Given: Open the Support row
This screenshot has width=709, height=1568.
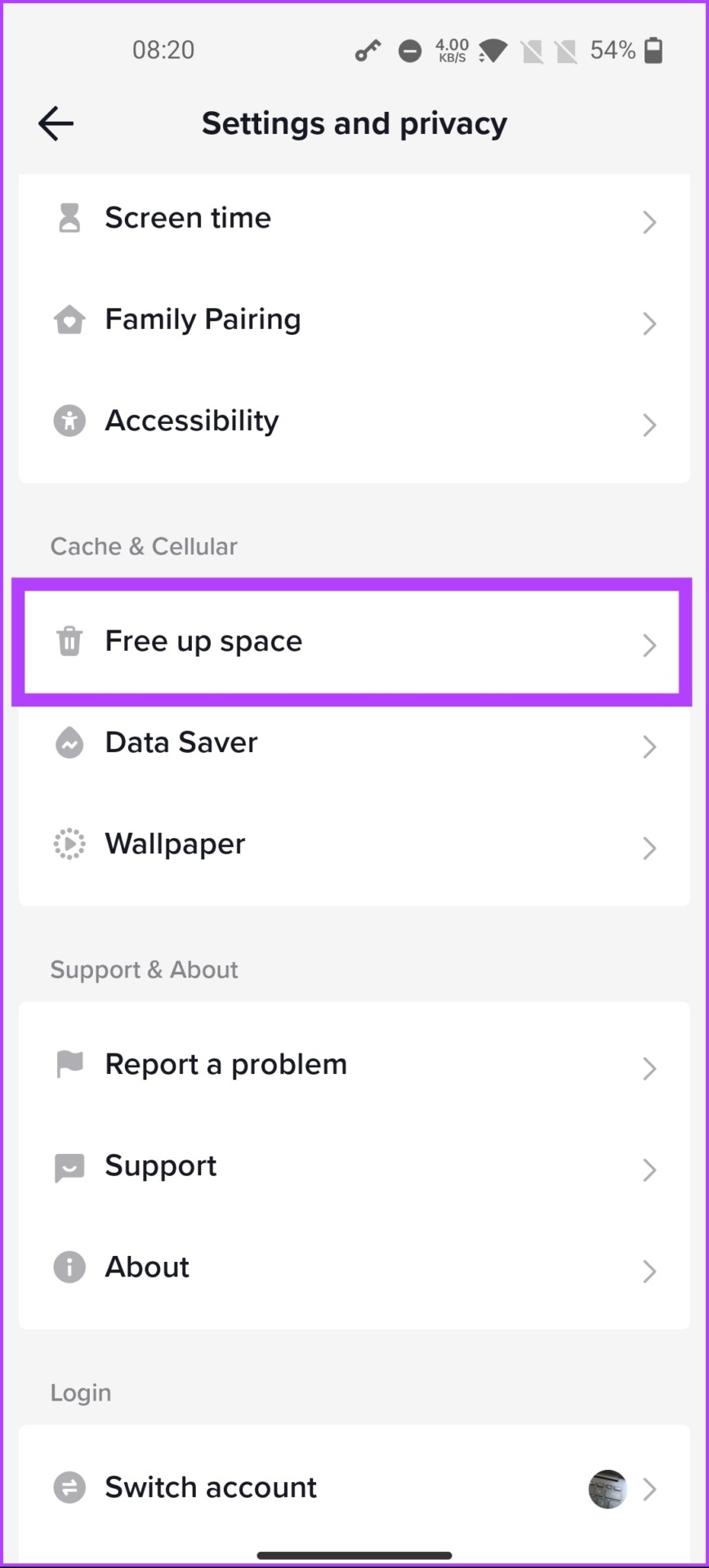Looking at the screenshot, I should pyautogui.click(x=354, y=1166).
